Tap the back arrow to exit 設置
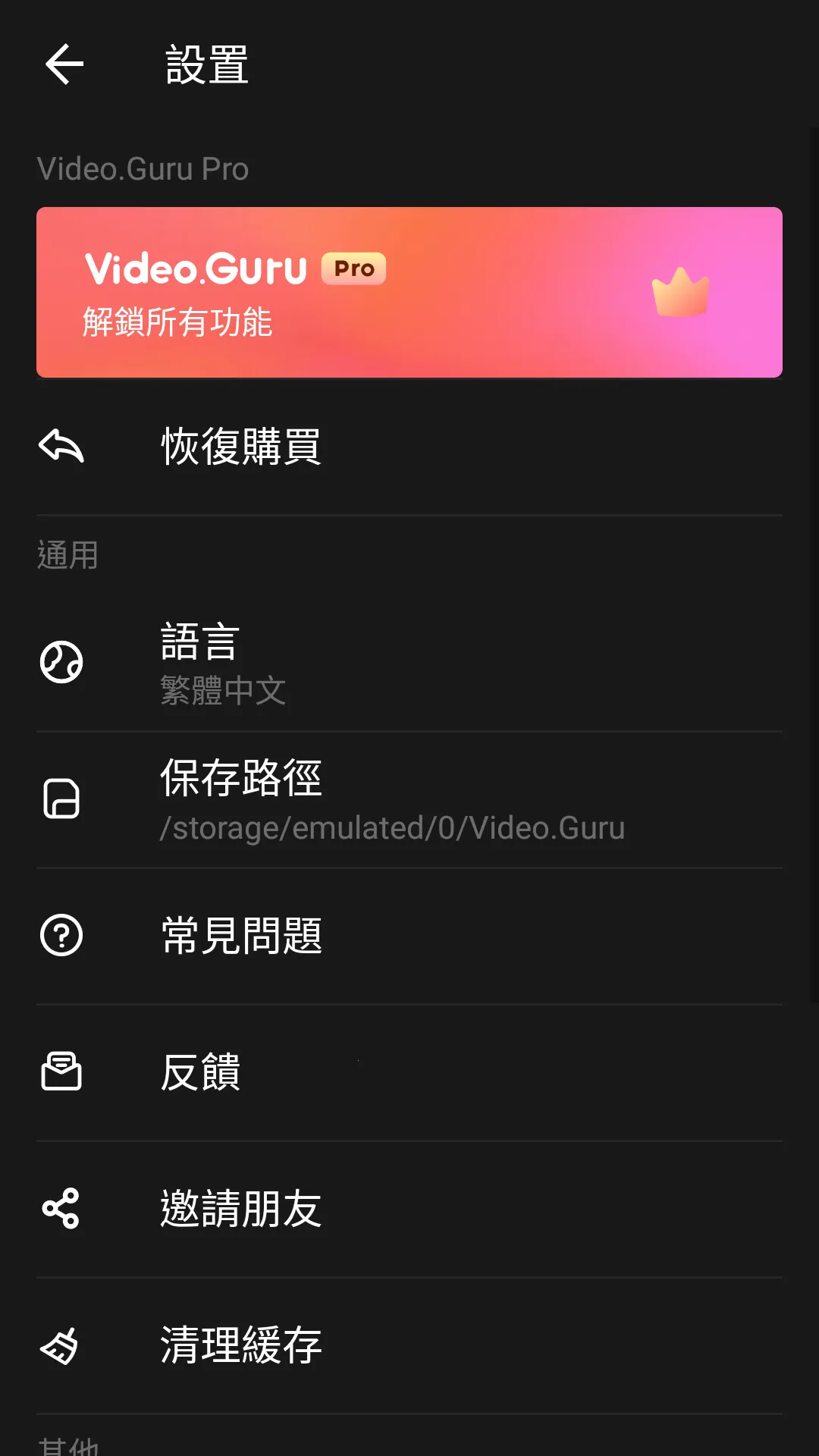819x1456 pixels. point(63,64)
